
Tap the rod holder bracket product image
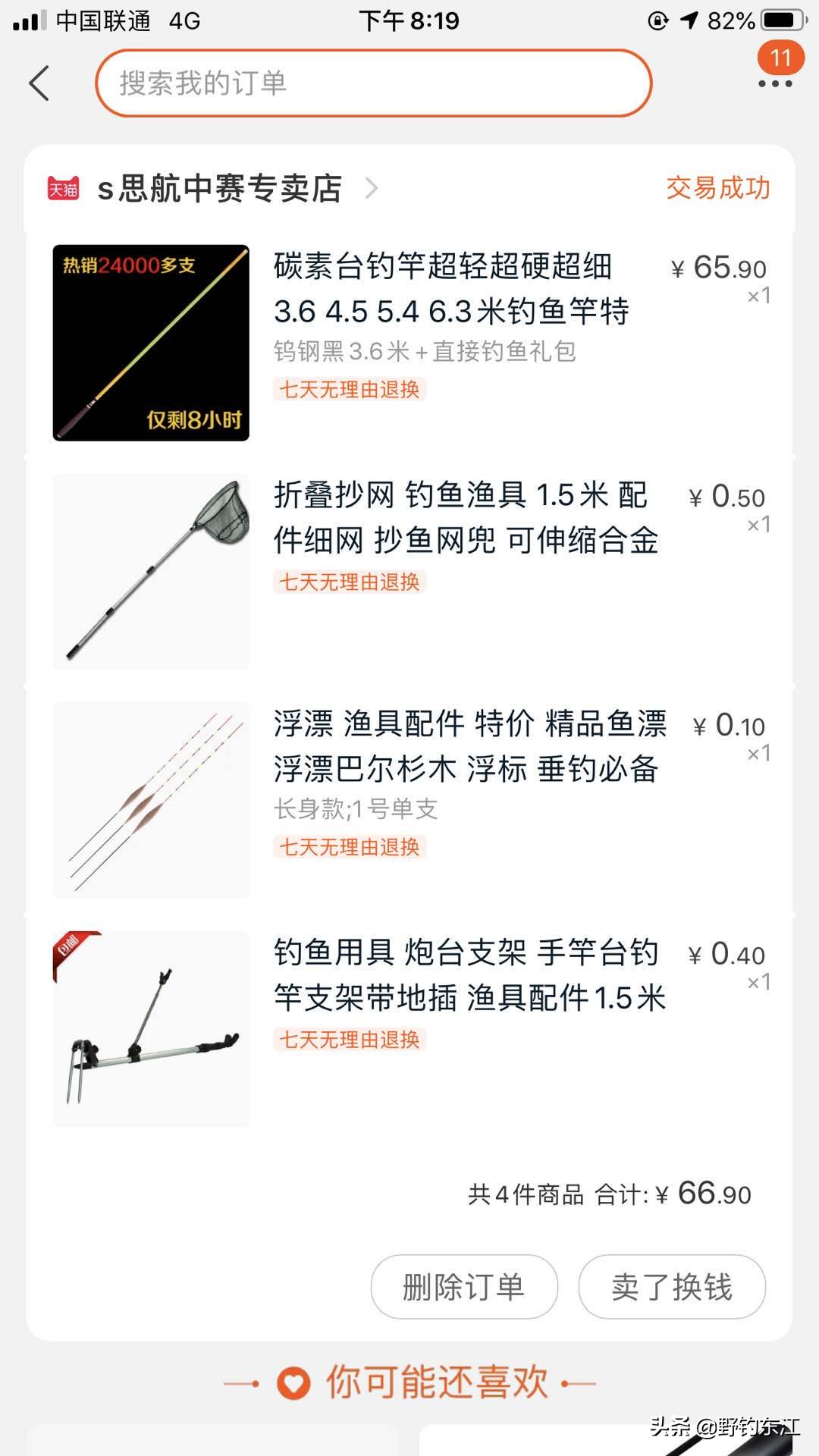click(150, 1028)
